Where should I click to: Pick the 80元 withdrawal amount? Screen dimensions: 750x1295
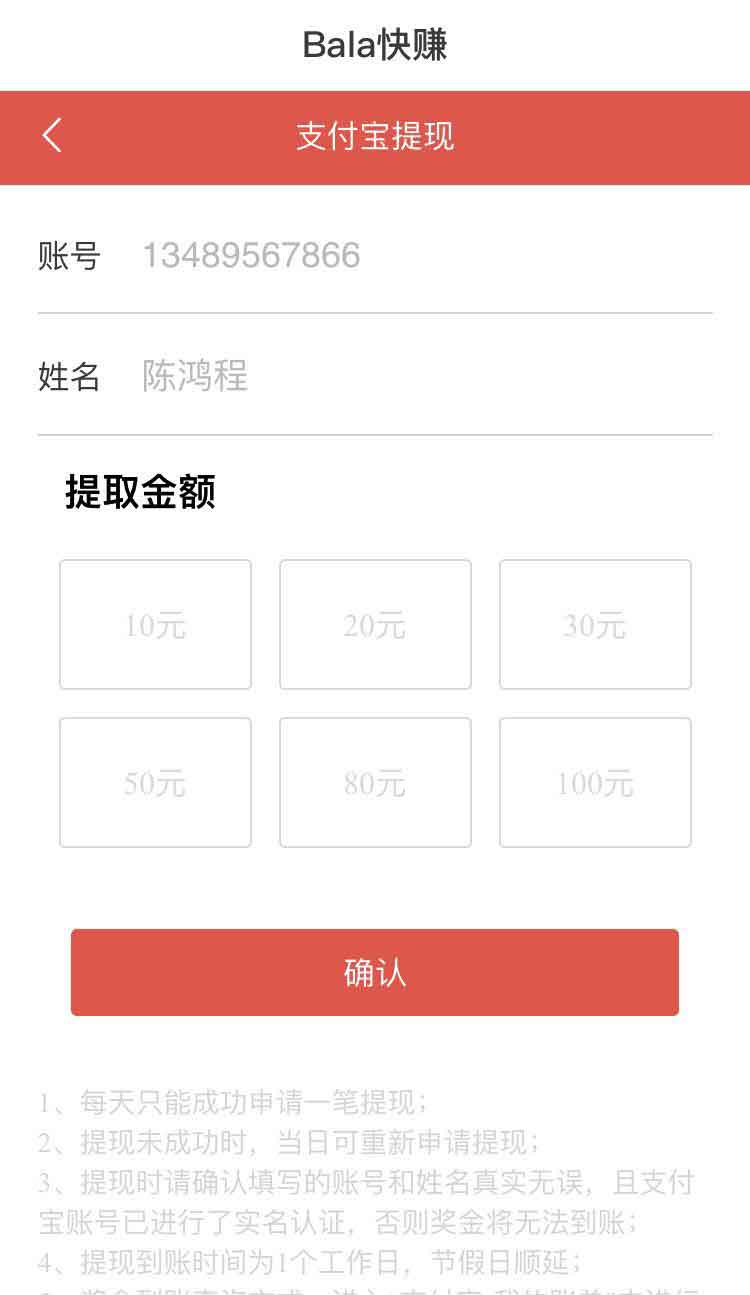coord(375,782)
